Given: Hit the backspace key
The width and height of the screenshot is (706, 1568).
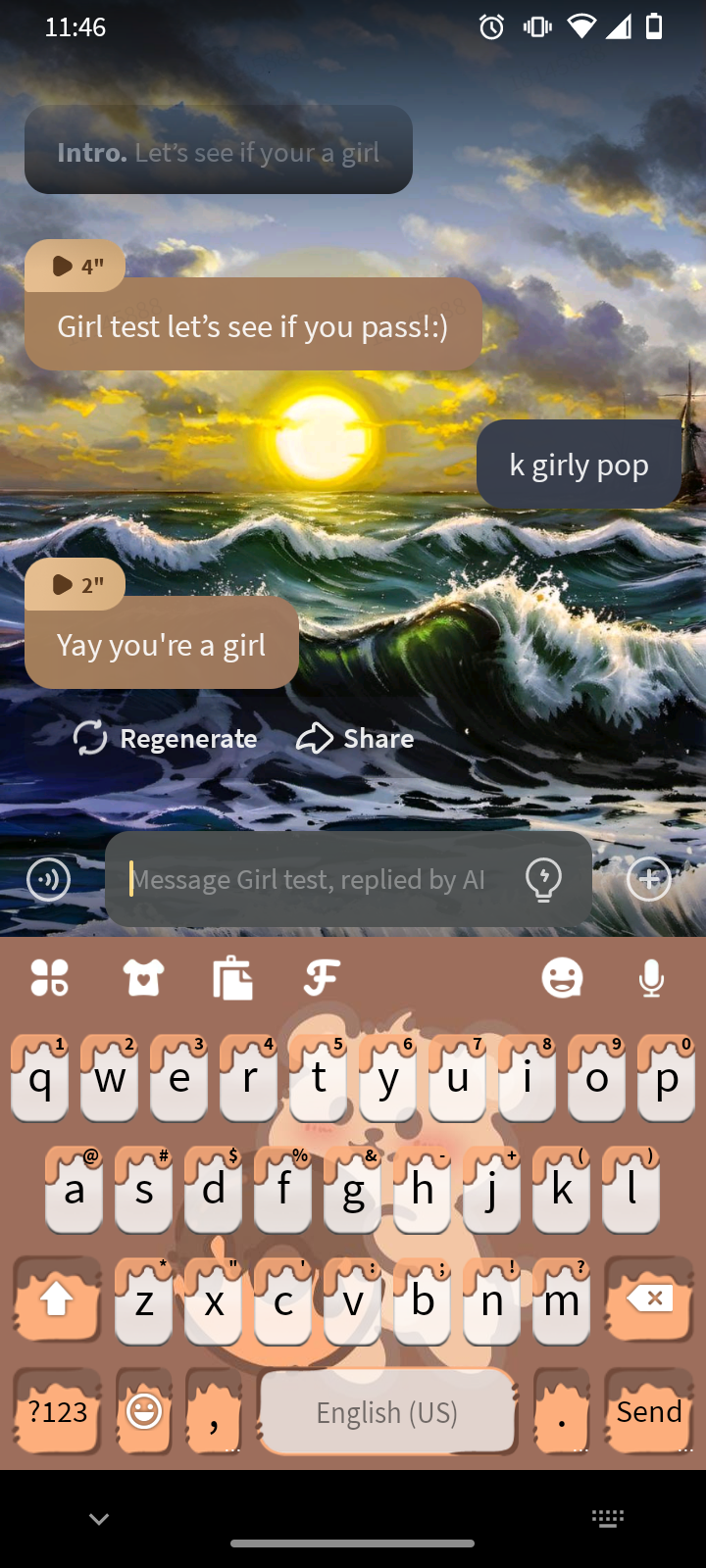Looking at the screenshot, I should [648, 1299].
